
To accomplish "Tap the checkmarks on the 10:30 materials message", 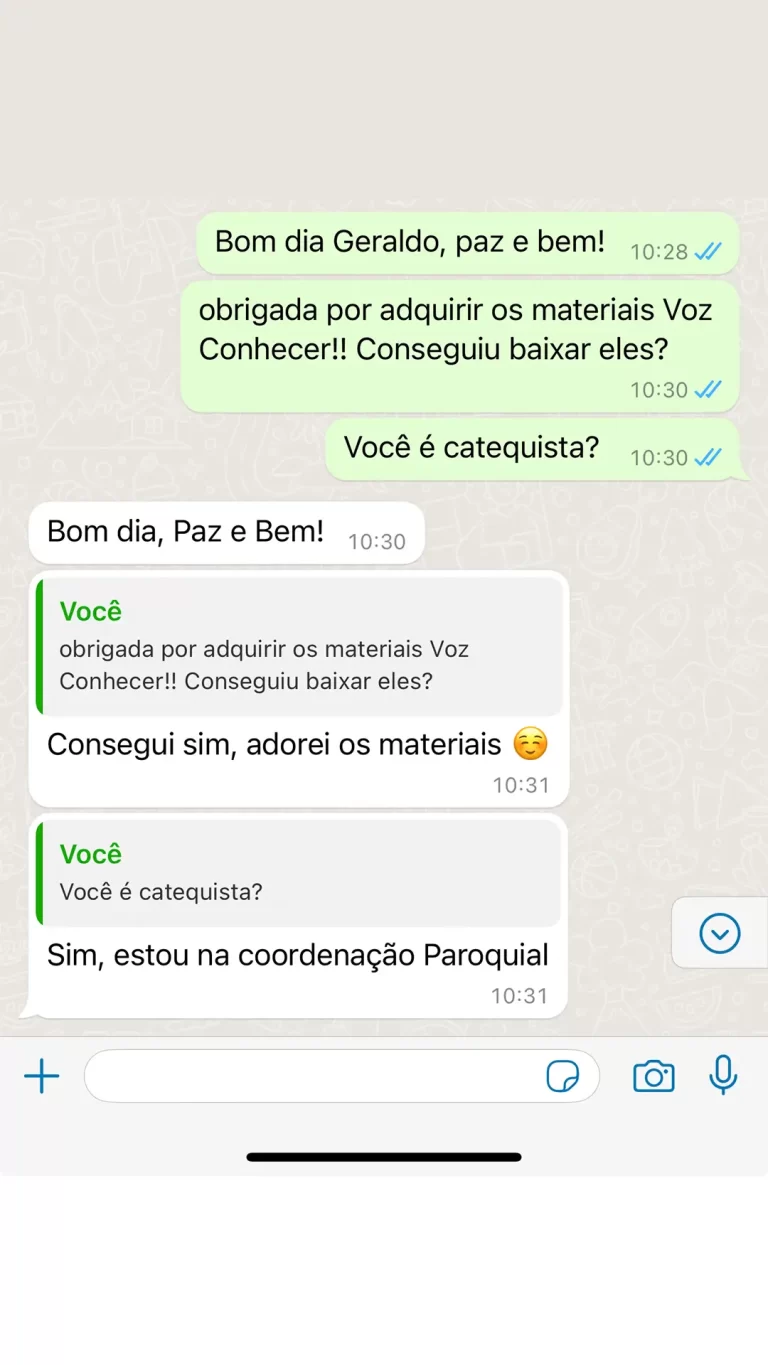I will (705, 390).
